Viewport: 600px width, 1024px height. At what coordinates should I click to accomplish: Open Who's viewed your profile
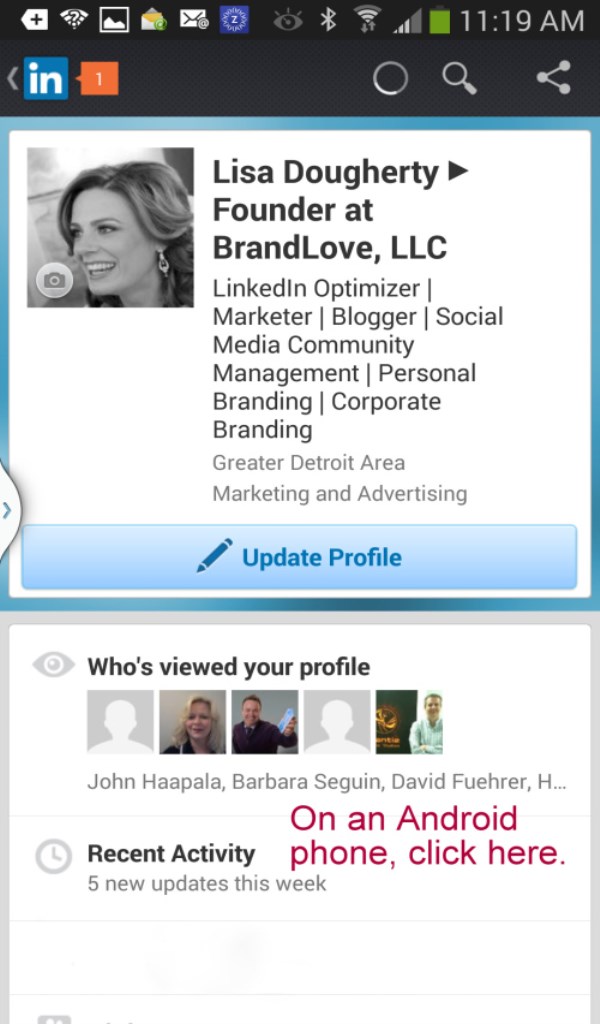pyautogui.click(x=228, y=667)
